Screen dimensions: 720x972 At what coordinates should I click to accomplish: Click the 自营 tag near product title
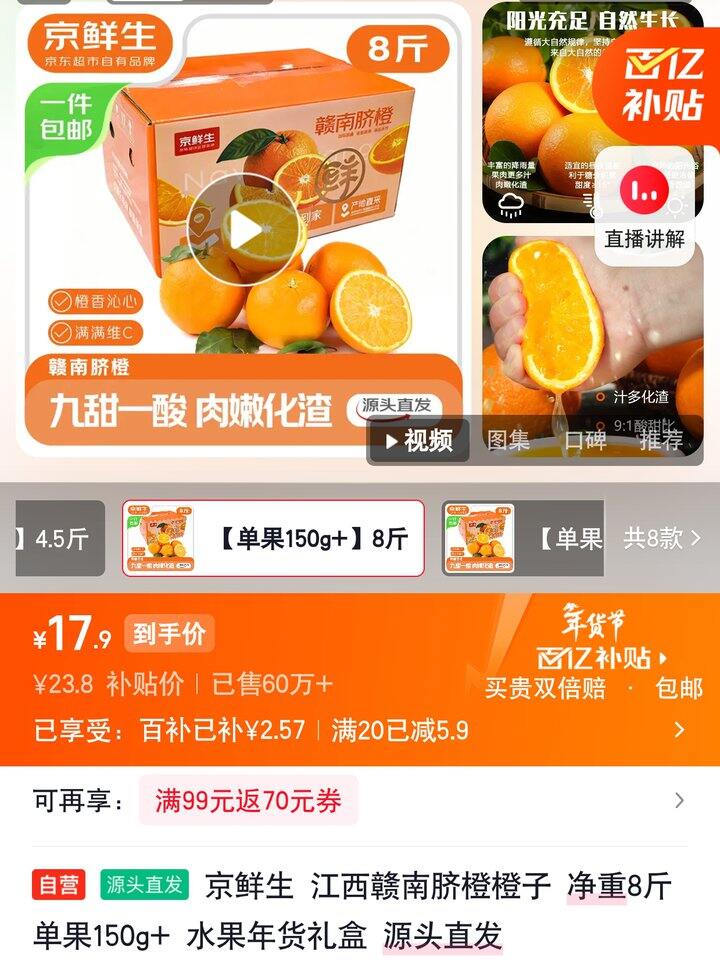click(x=57, y=884)
